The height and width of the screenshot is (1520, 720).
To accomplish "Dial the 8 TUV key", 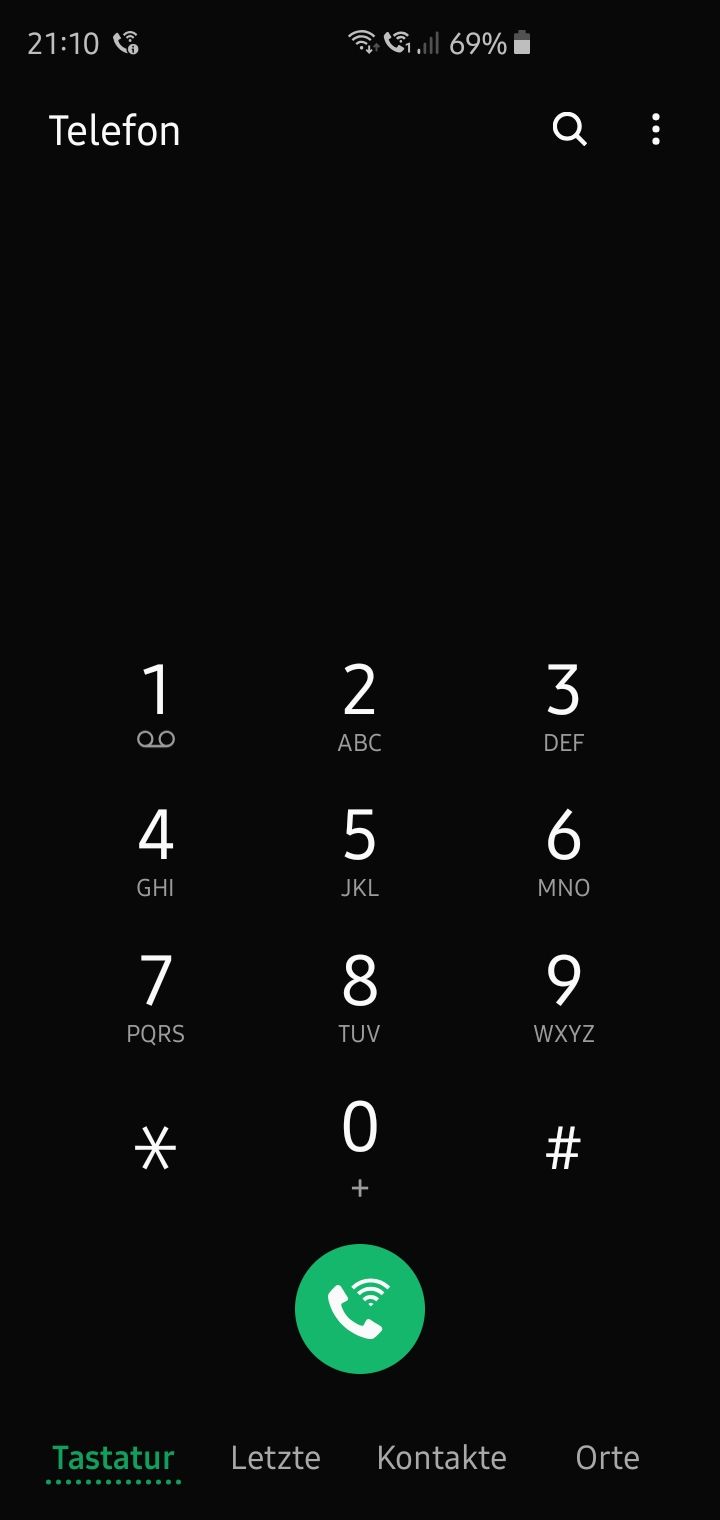I will tap(360, 995).
